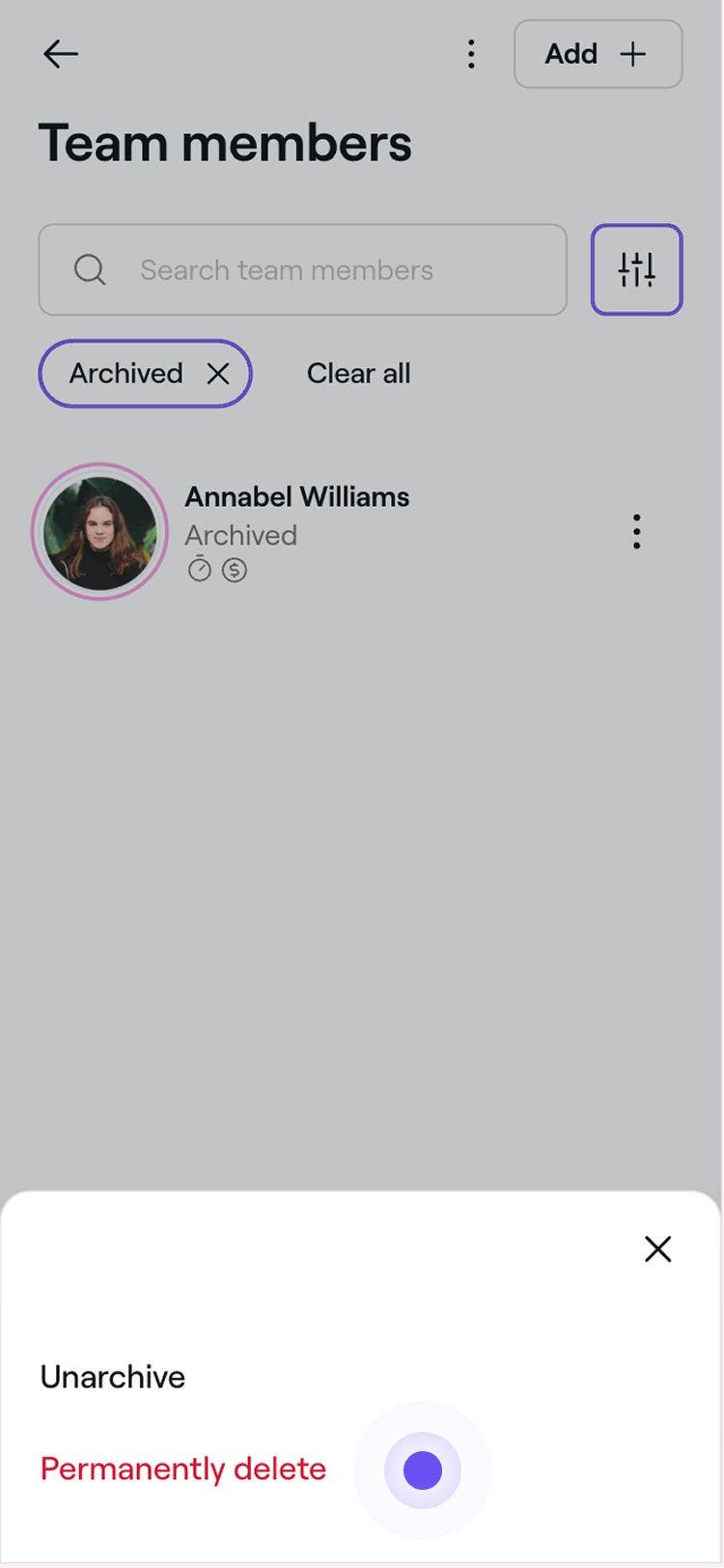Viewport: 724px width, 1568px height.
Task: Focus the Search team members field
Action: [x=302, y=270]
